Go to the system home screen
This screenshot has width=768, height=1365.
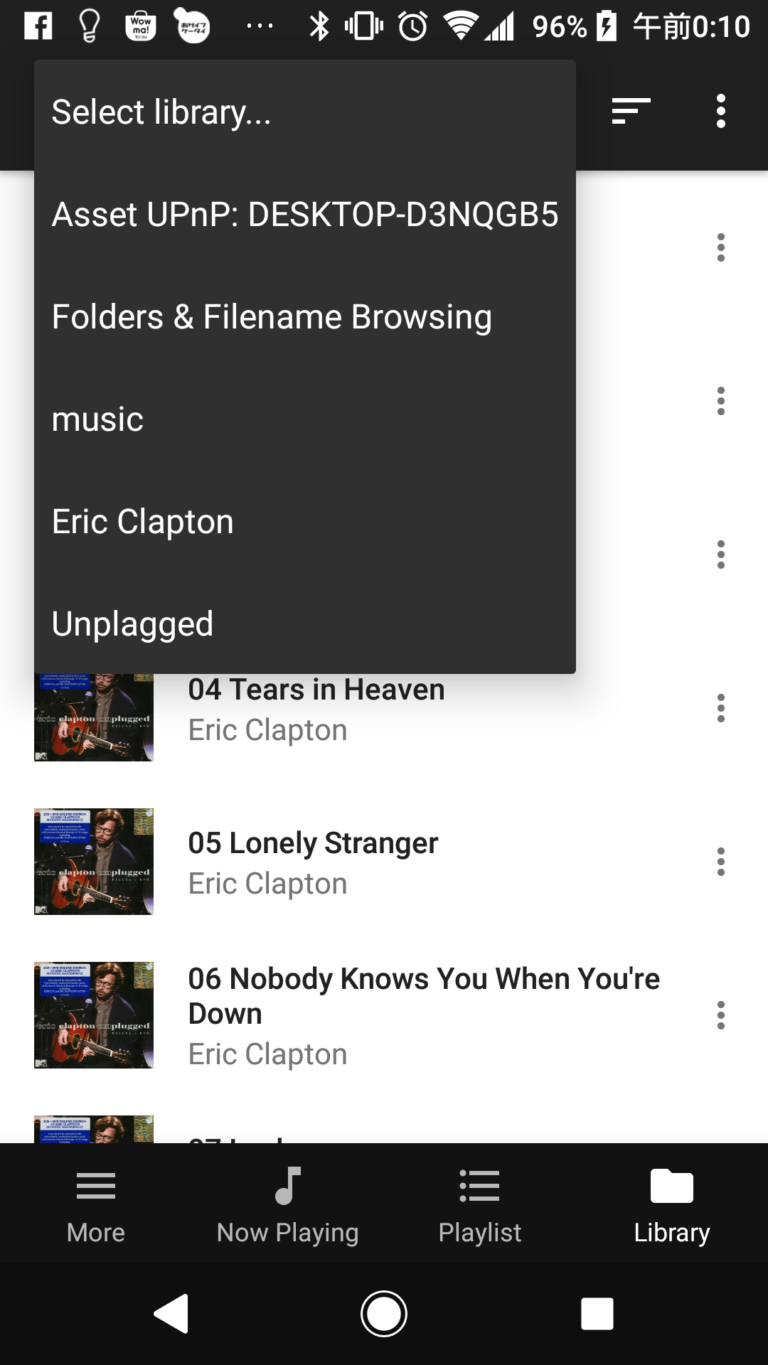coord(384,1314)
